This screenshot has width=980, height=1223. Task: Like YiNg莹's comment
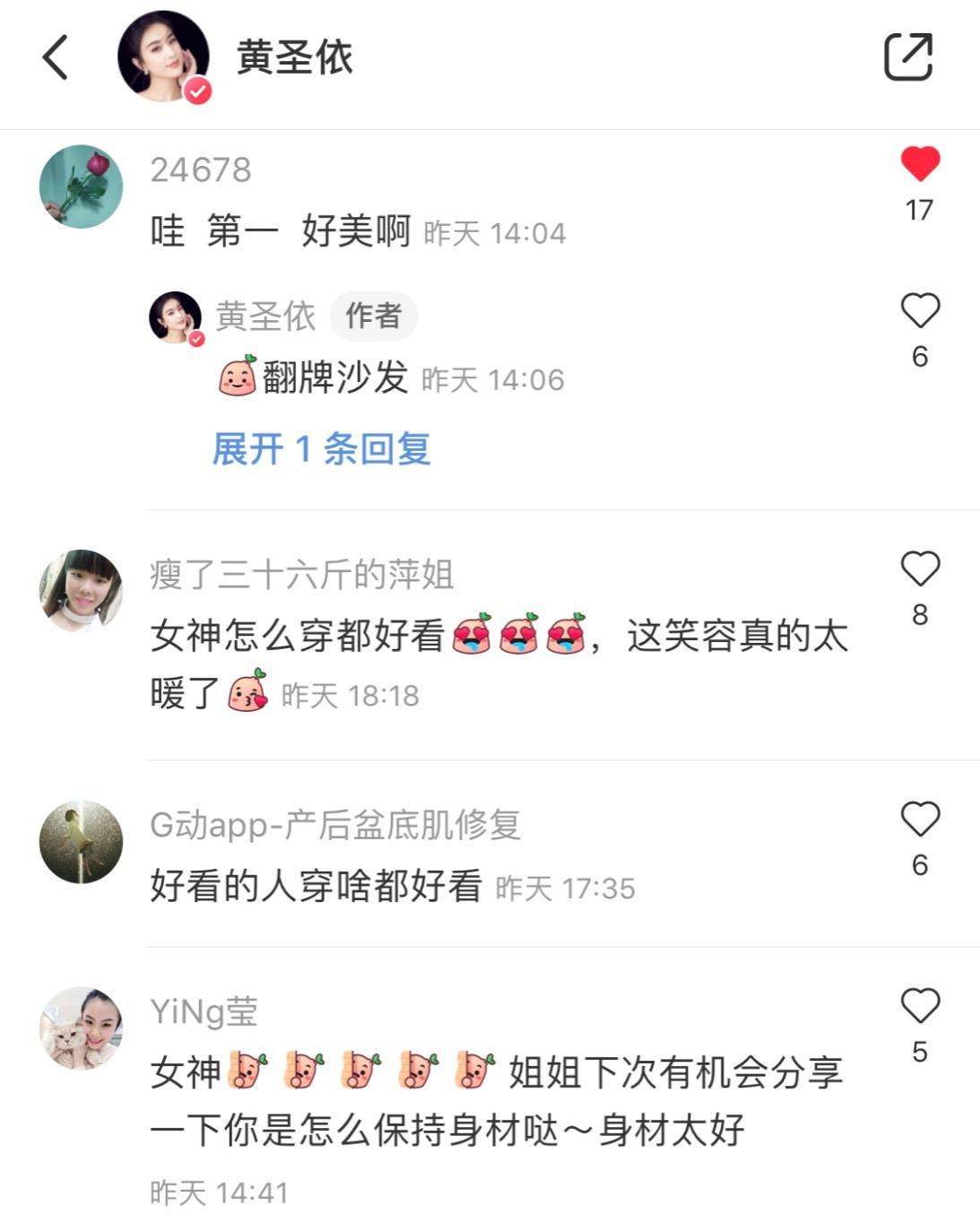point(920,1006)
